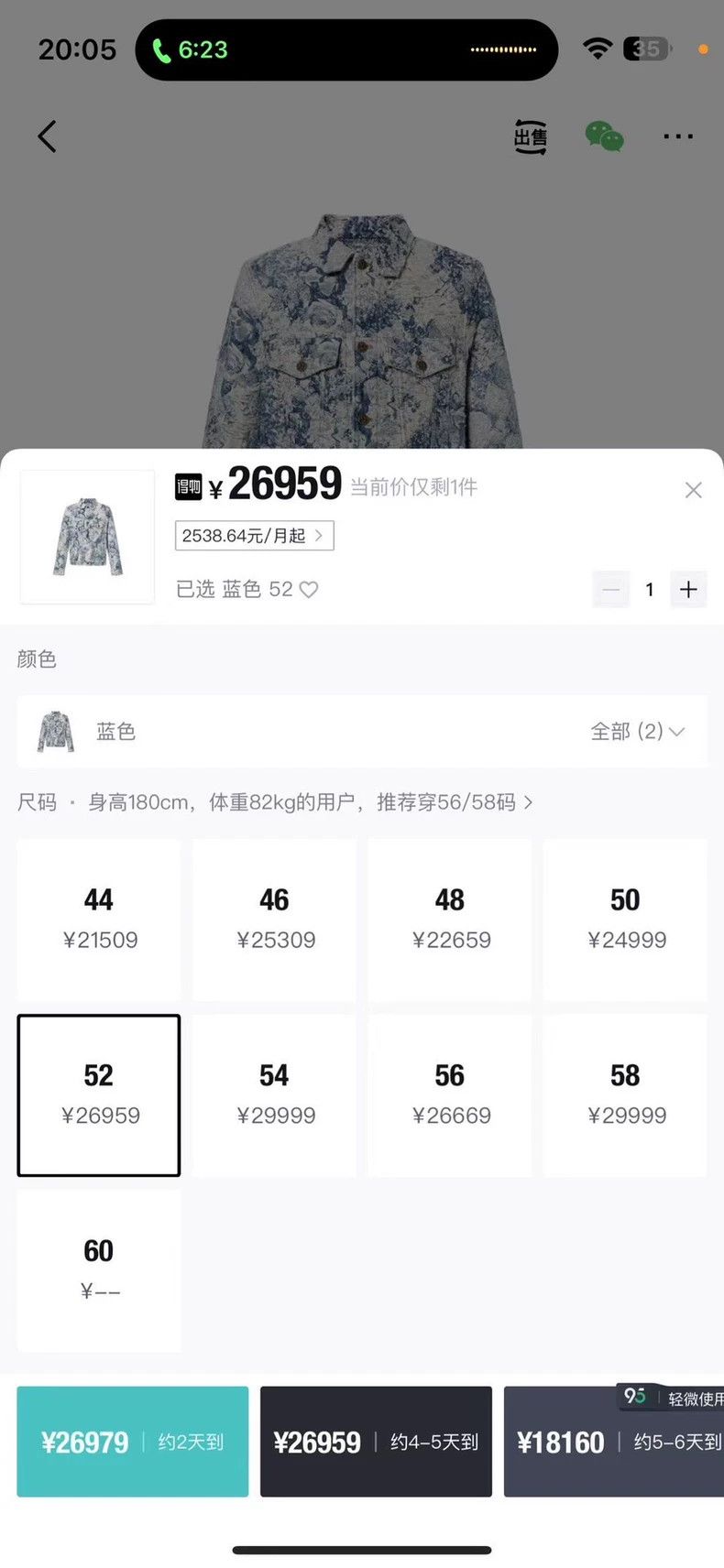Share via the WeChat icon
724x1568 pixels.
click(x=604, y=136)
